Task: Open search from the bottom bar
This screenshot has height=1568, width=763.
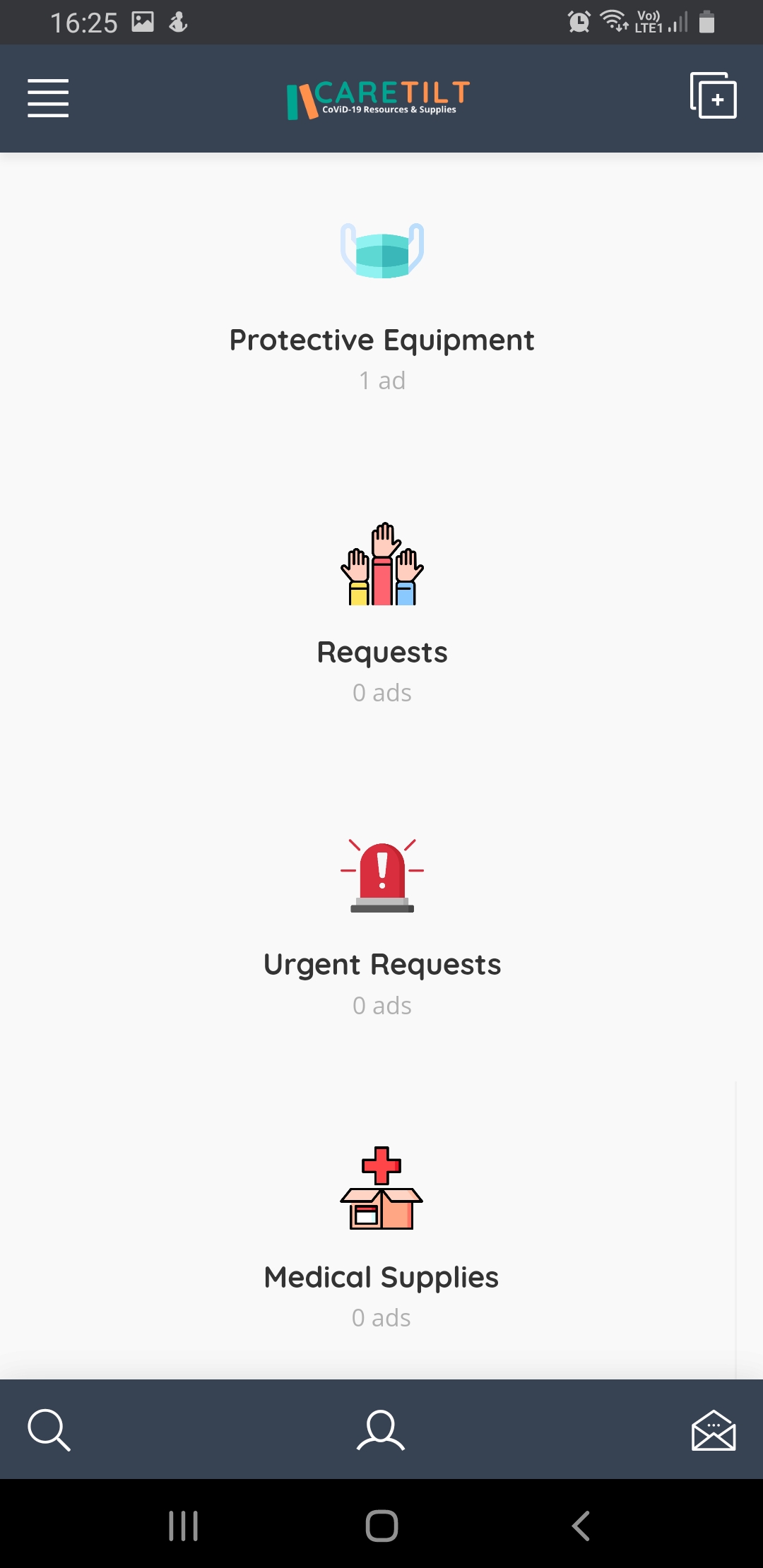Action: pos(49,1430)
